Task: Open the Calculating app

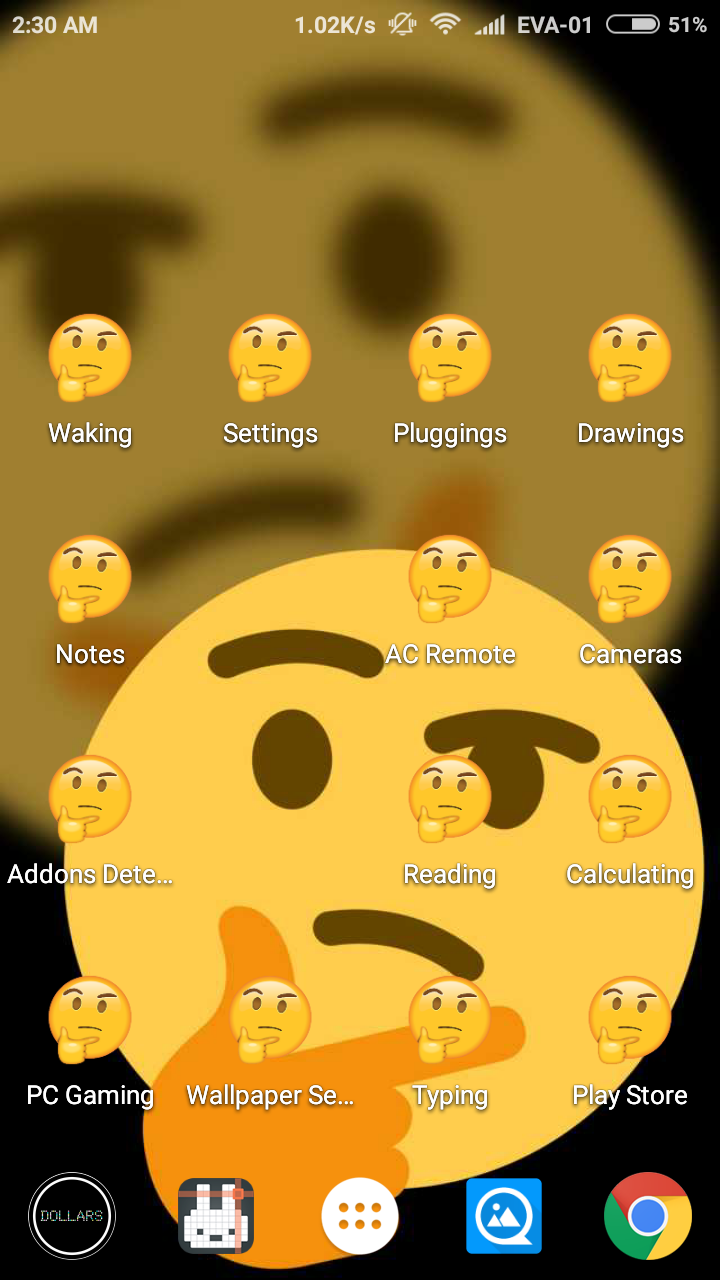Action: point(630,797)
